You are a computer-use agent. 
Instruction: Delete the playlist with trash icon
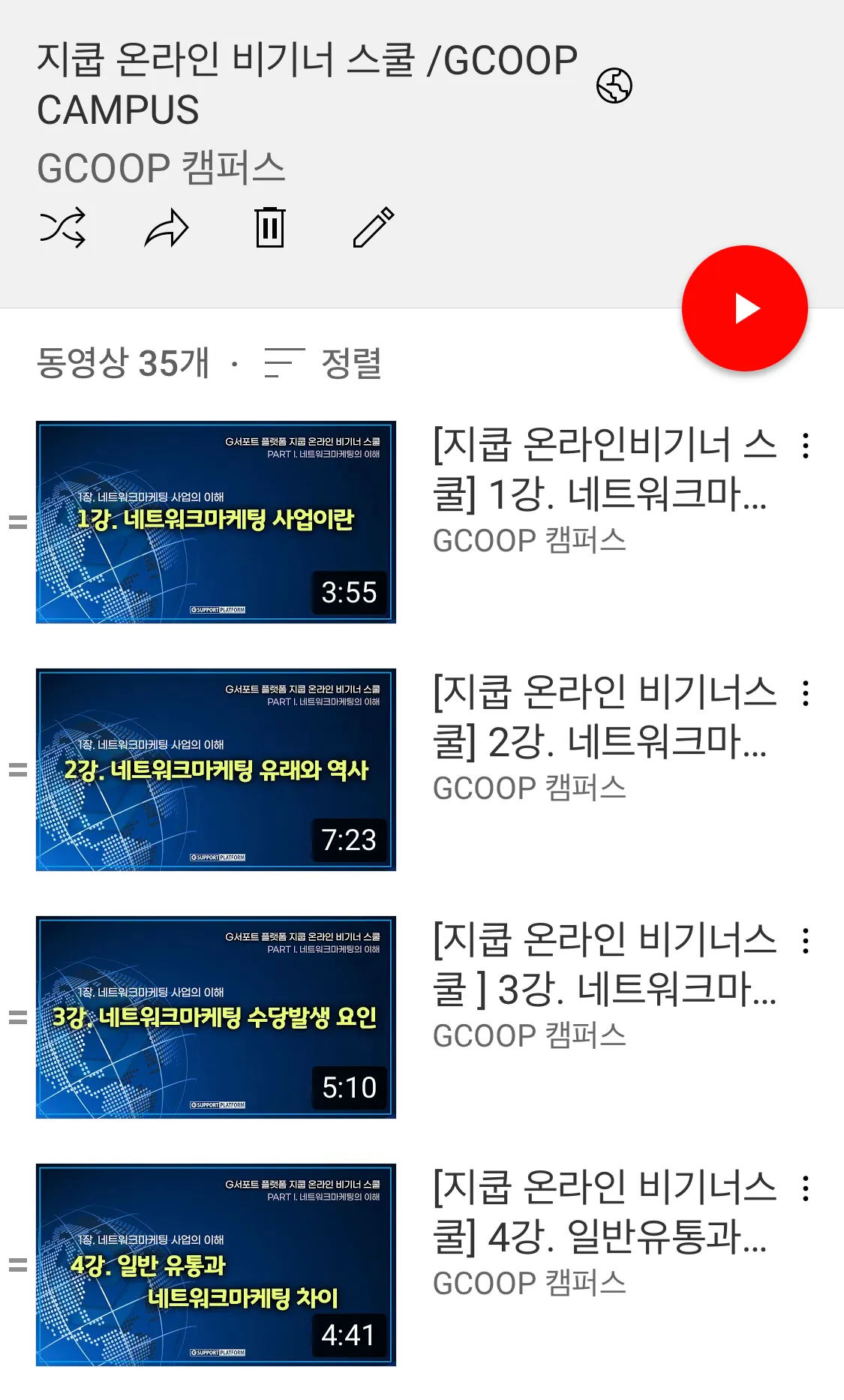(270, 227)
